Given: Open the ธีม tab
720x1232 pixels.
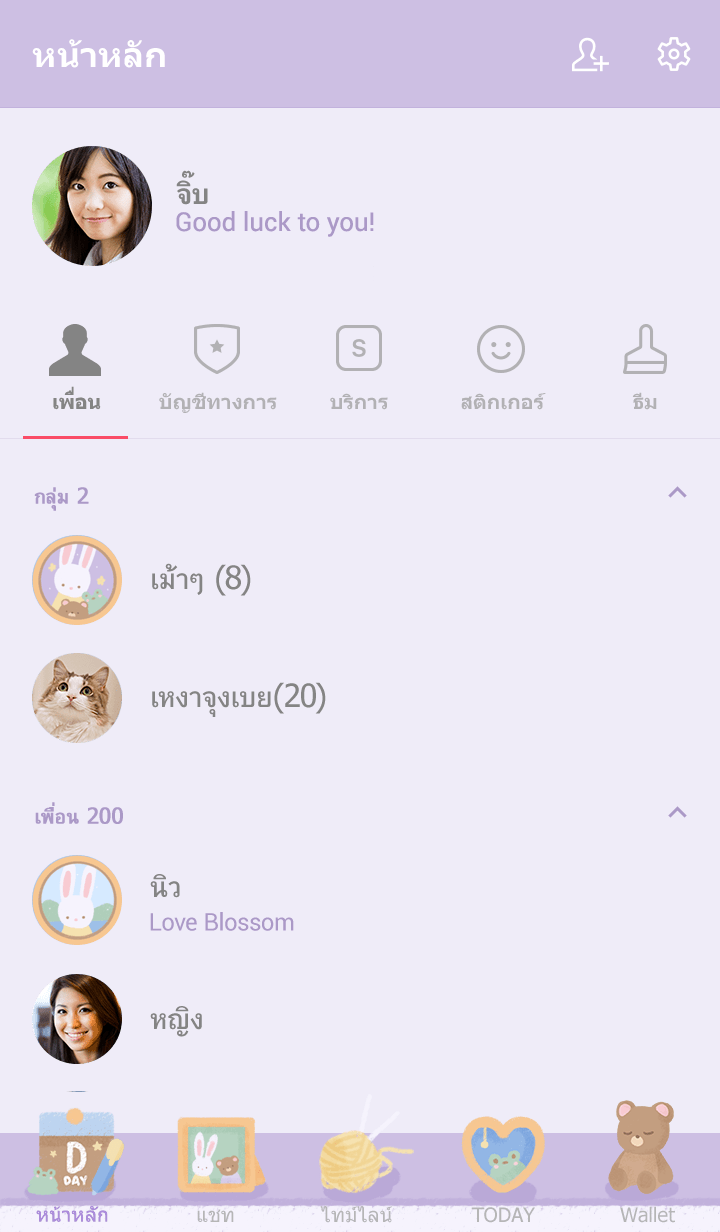Looking at the screenshot, I should pos(645,370).
